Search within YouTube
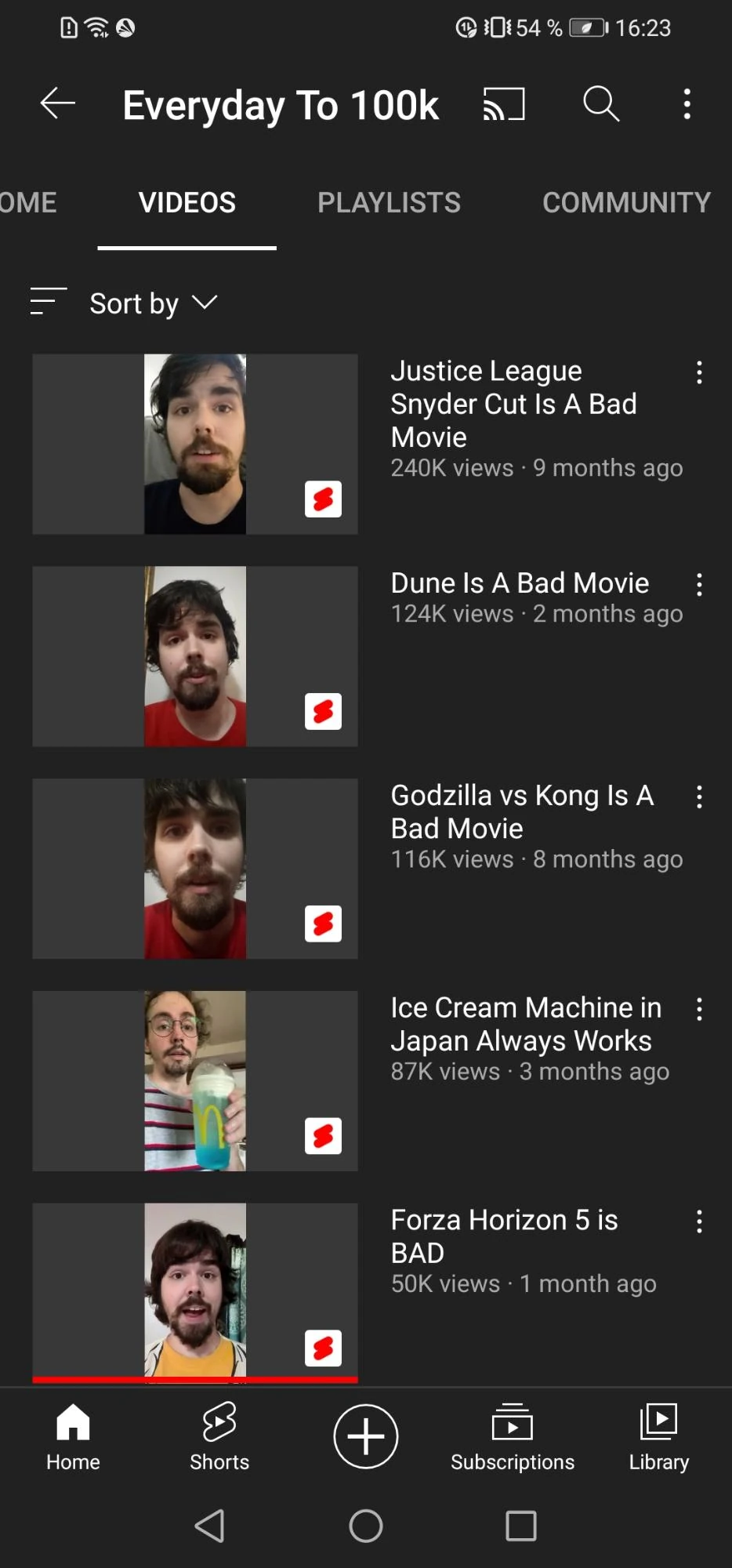The width and height of the screenshot is (732, 1568). 601,104
